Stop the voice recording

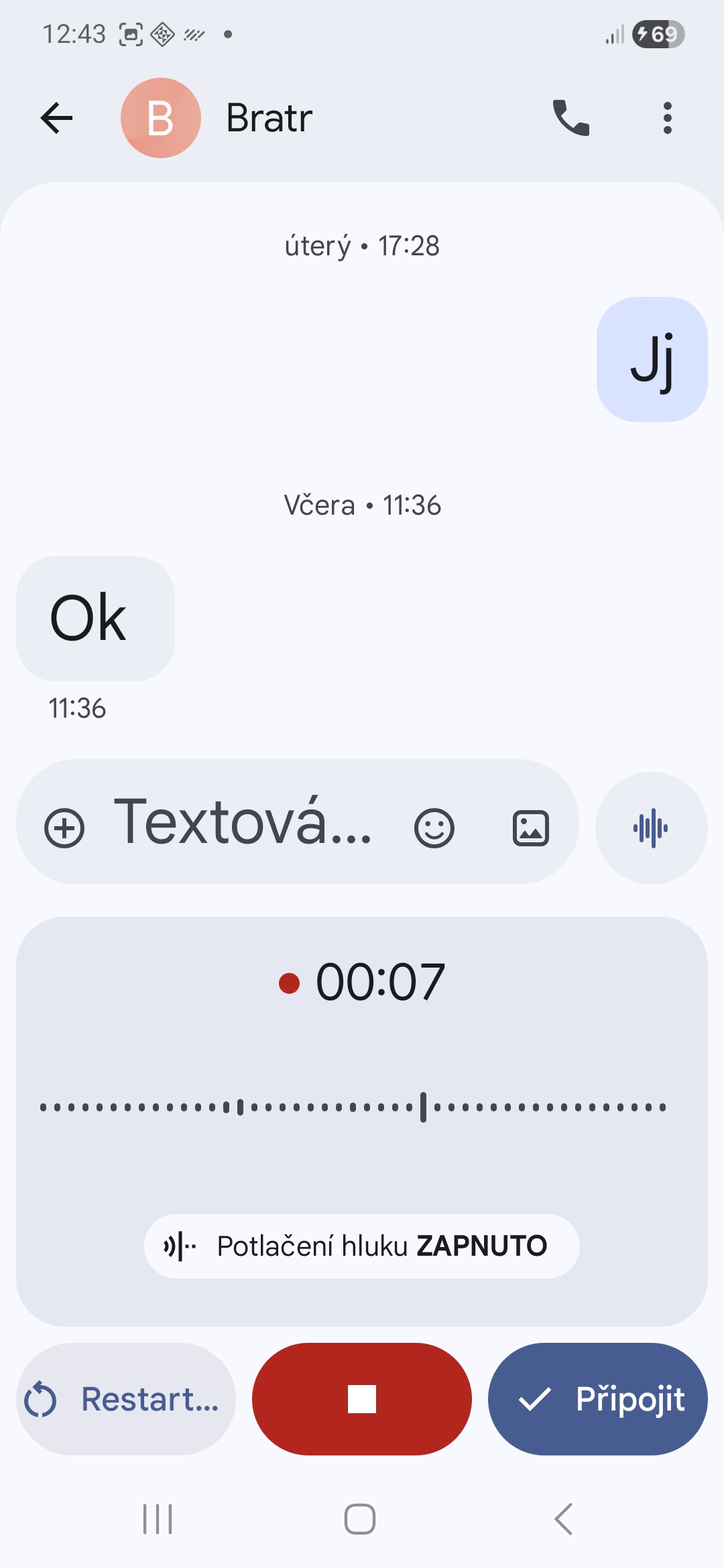click(362, 1399)
